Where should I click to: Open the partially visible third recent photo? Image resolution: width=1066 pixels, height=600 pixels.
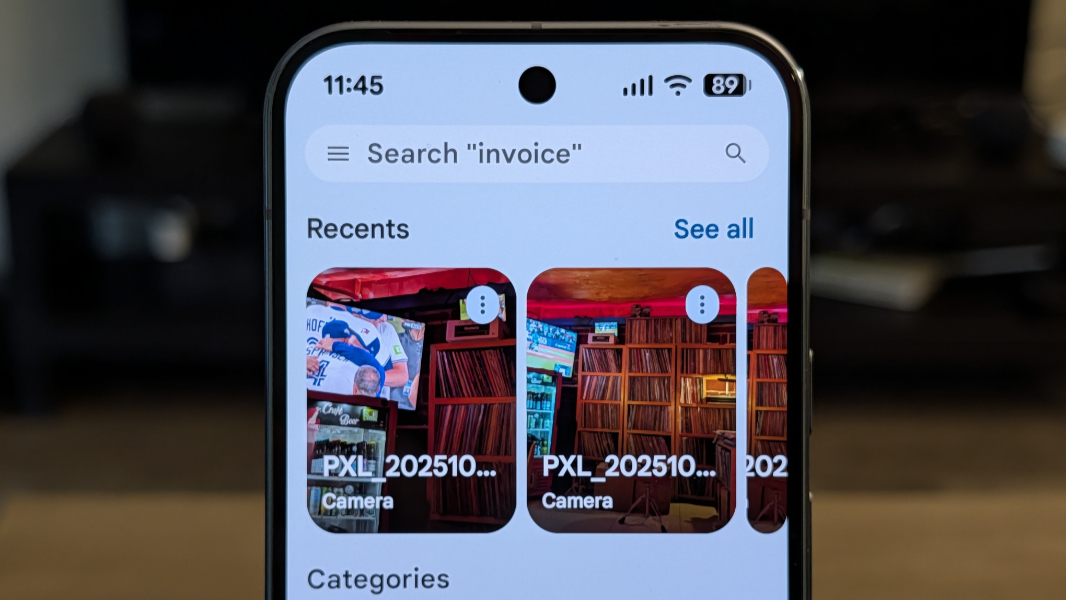point(768,400)
